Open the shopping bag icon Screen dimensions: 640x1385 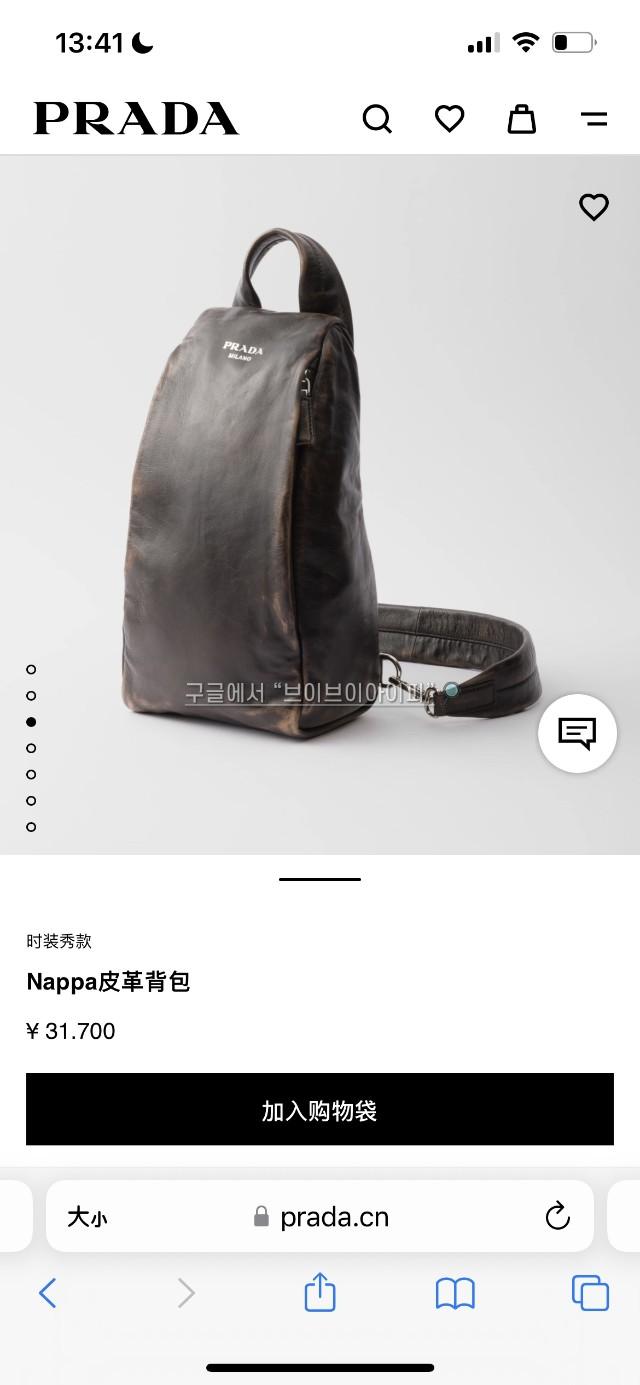pyautogui.click(x=521, y=120)
